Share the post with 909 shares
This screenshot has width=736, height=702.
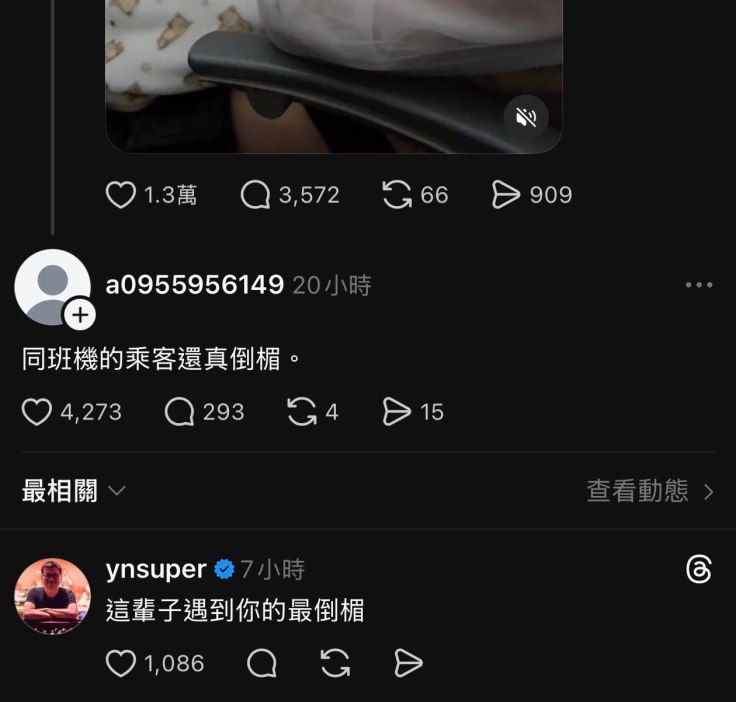507,194
